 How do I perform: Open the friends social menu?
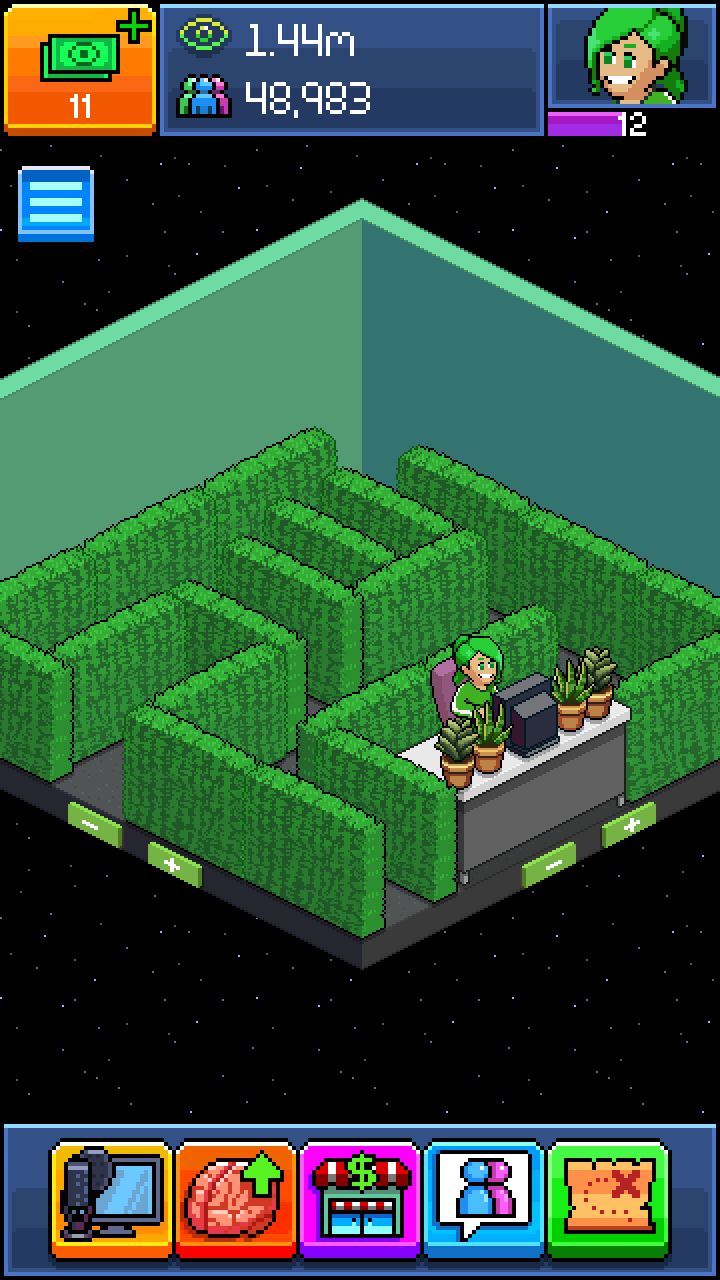click(x=484, y=1198)
